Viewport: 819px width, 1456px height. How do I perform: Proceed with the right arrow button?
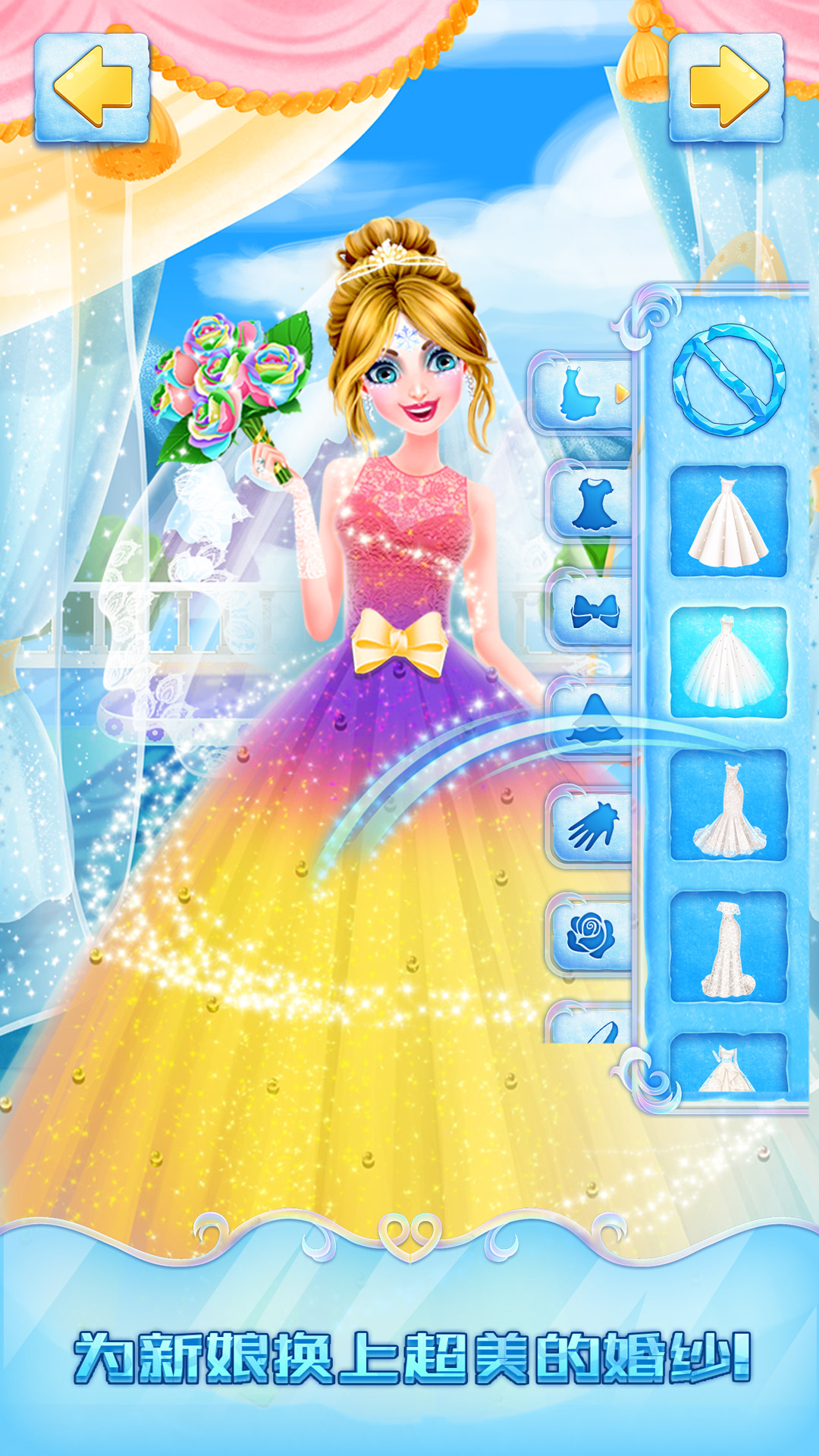pos(726,88)
